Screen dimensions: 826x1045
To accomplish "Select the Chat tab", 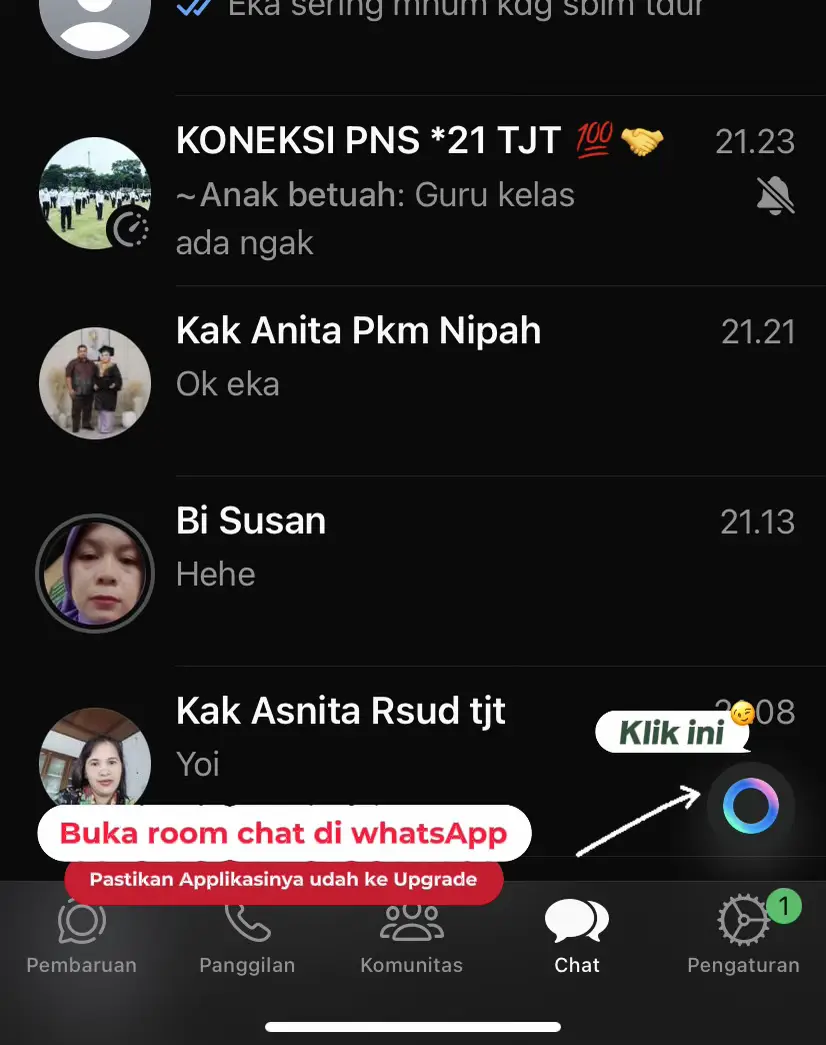I will (577, 937).
